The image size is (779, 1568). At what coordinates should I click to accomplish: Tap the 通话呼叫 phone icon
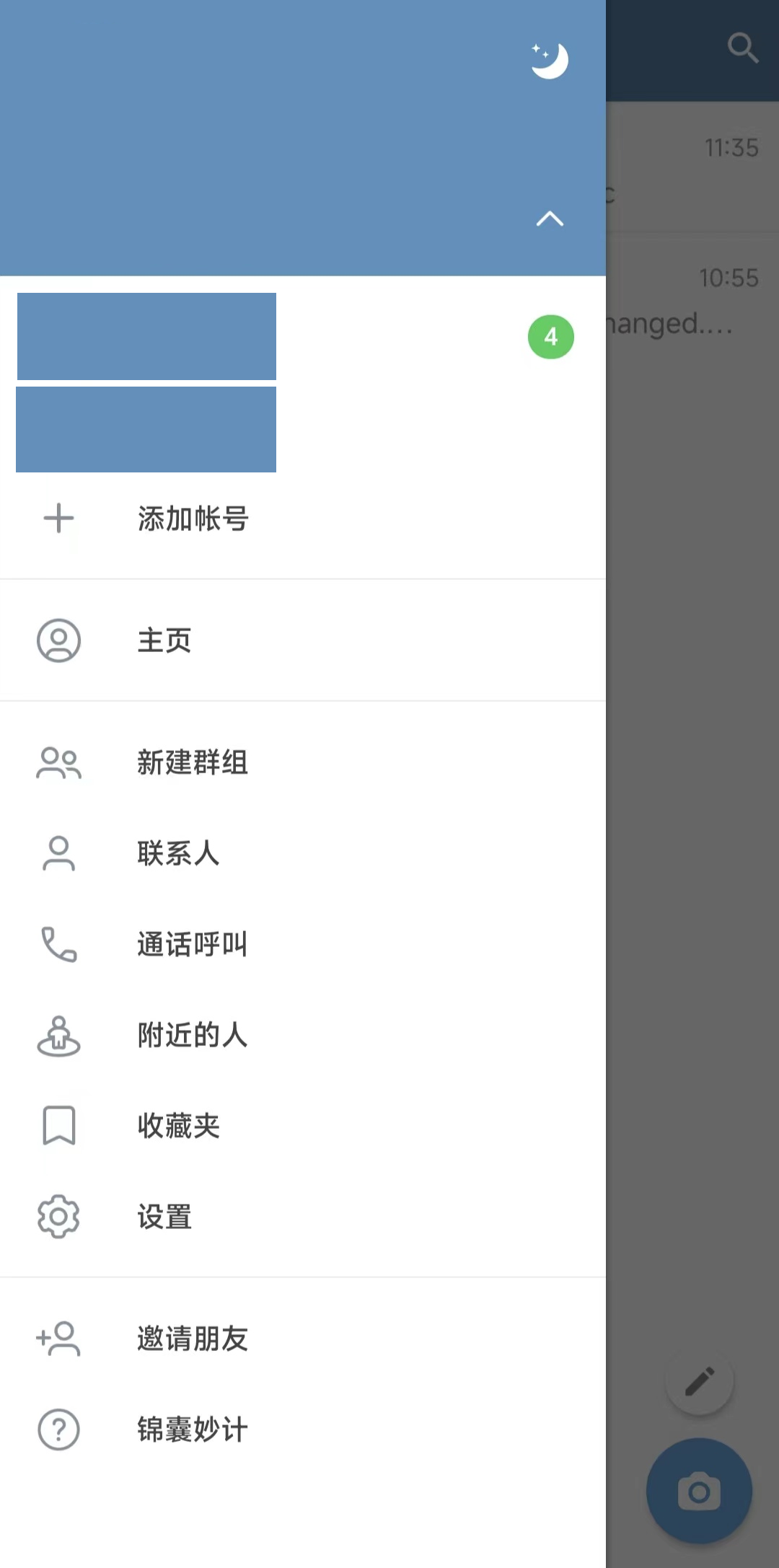pyautogui.click(x=58, y=945)
